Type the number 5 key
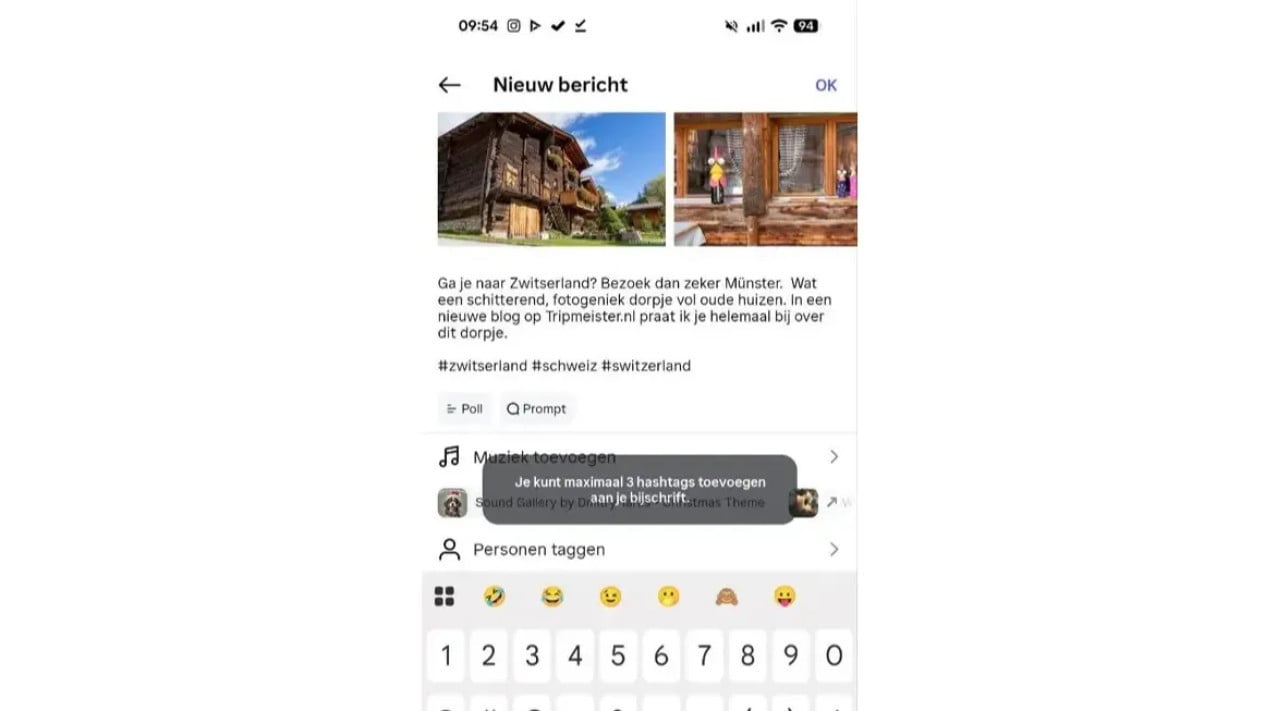The width and height of the screenshot is (1265, 711). pyautogui.click(x=618, y=656)
